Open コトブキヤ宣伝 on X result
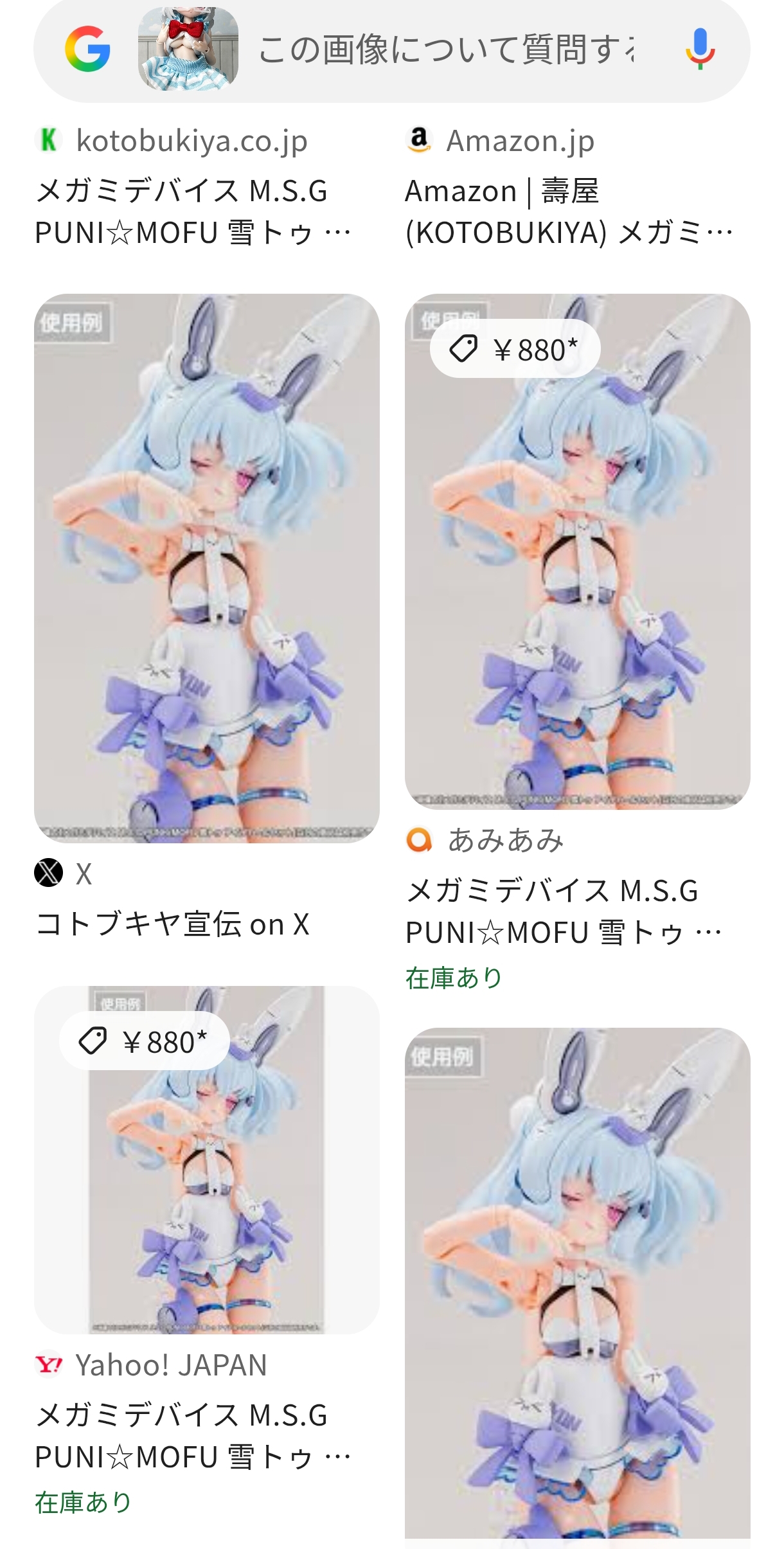784x1549 pixels. pyautogui.click(x=172, y=924)
